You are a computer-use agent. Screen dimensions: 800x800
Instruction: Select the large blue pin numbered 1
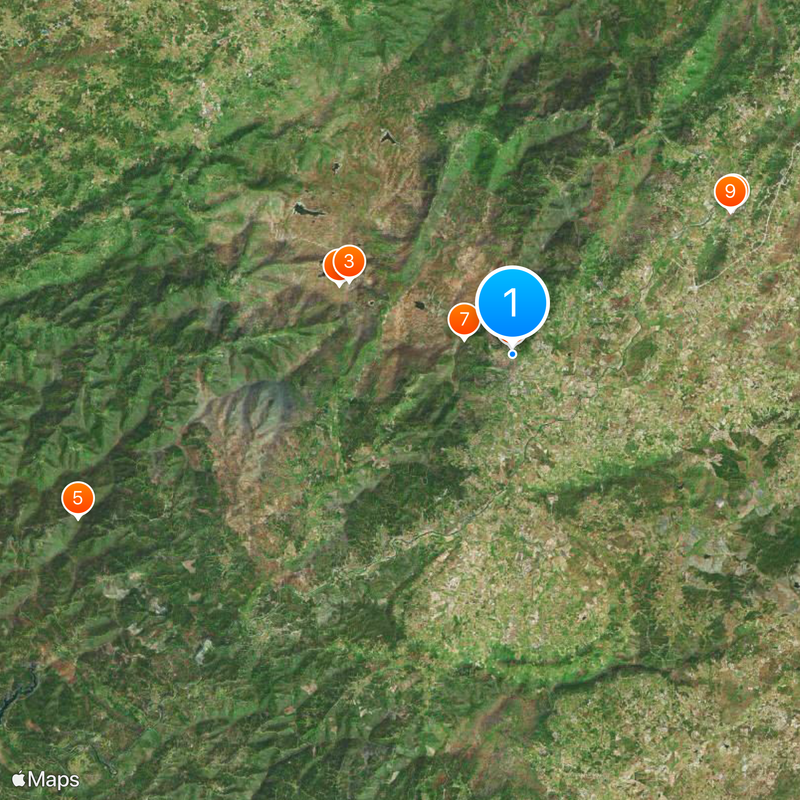click(512, 301)
